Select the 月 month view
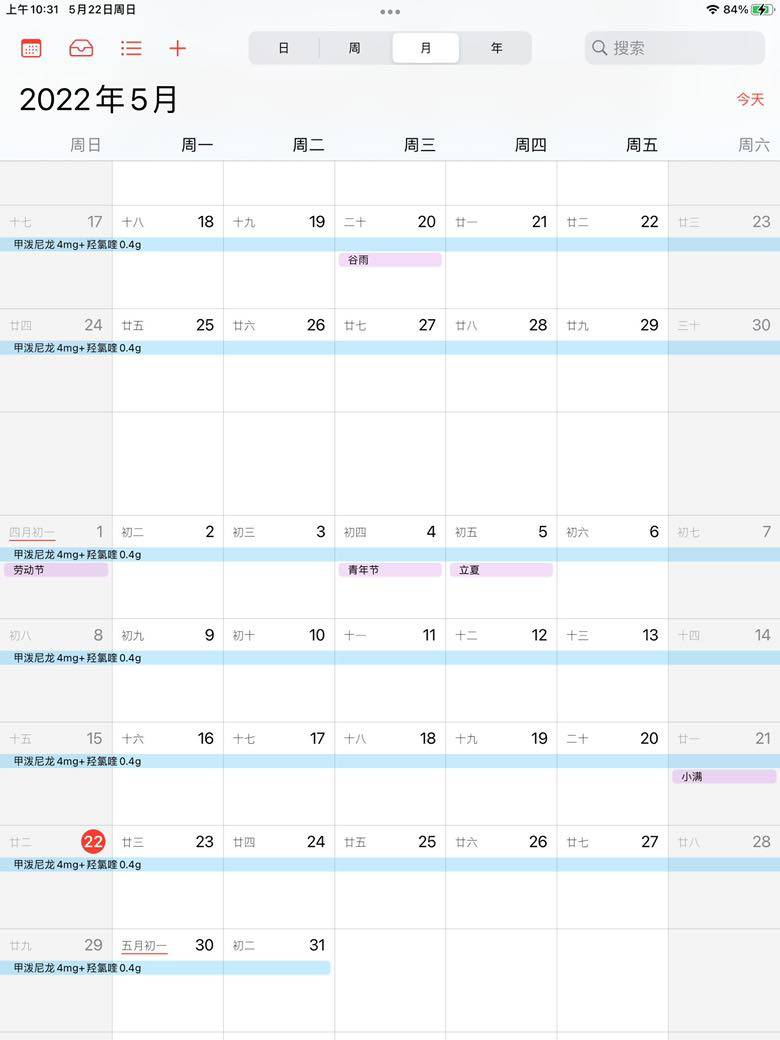 (426, 48)
